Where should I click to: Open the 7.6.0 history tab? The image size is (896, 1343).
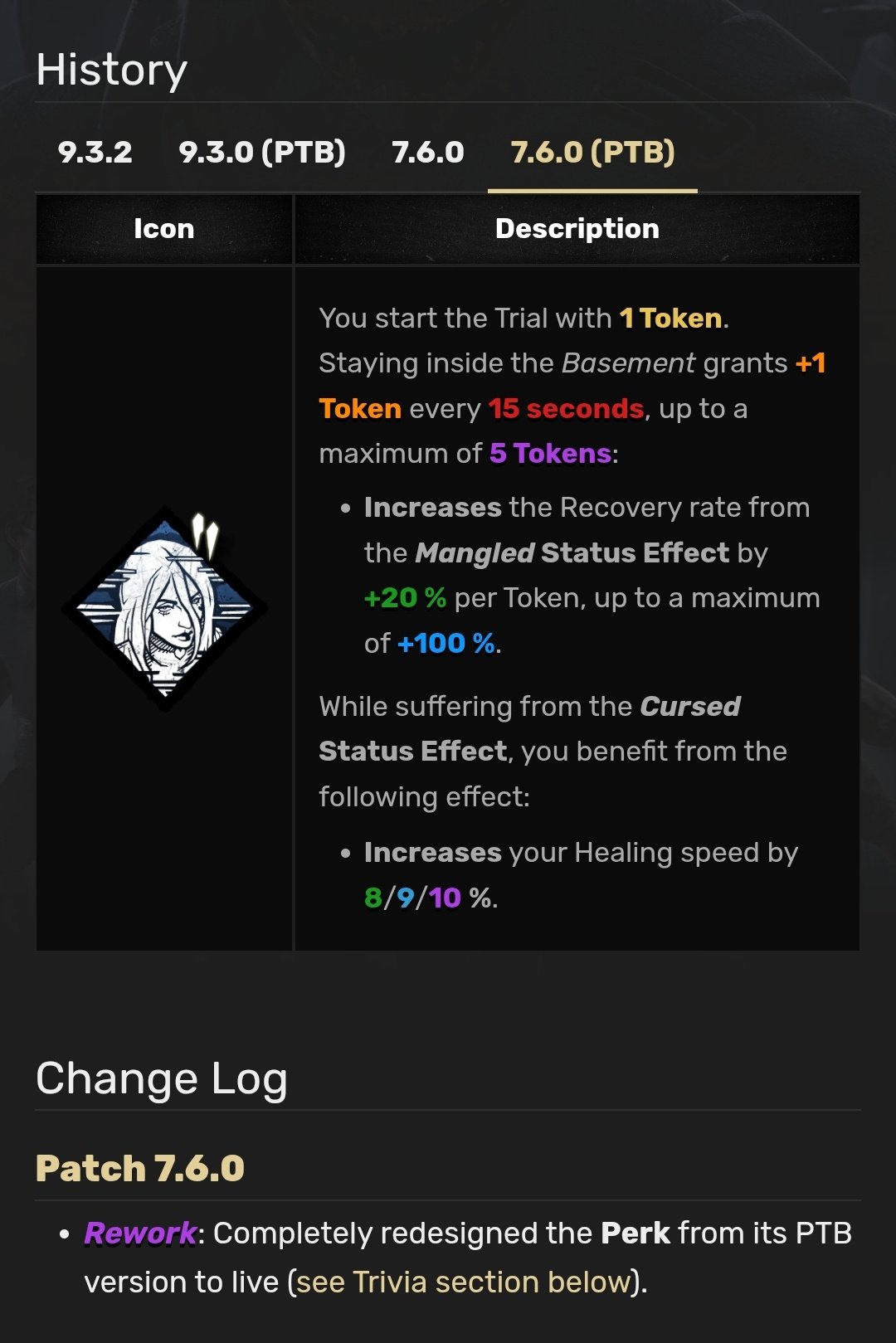click(x=427, y=153)
